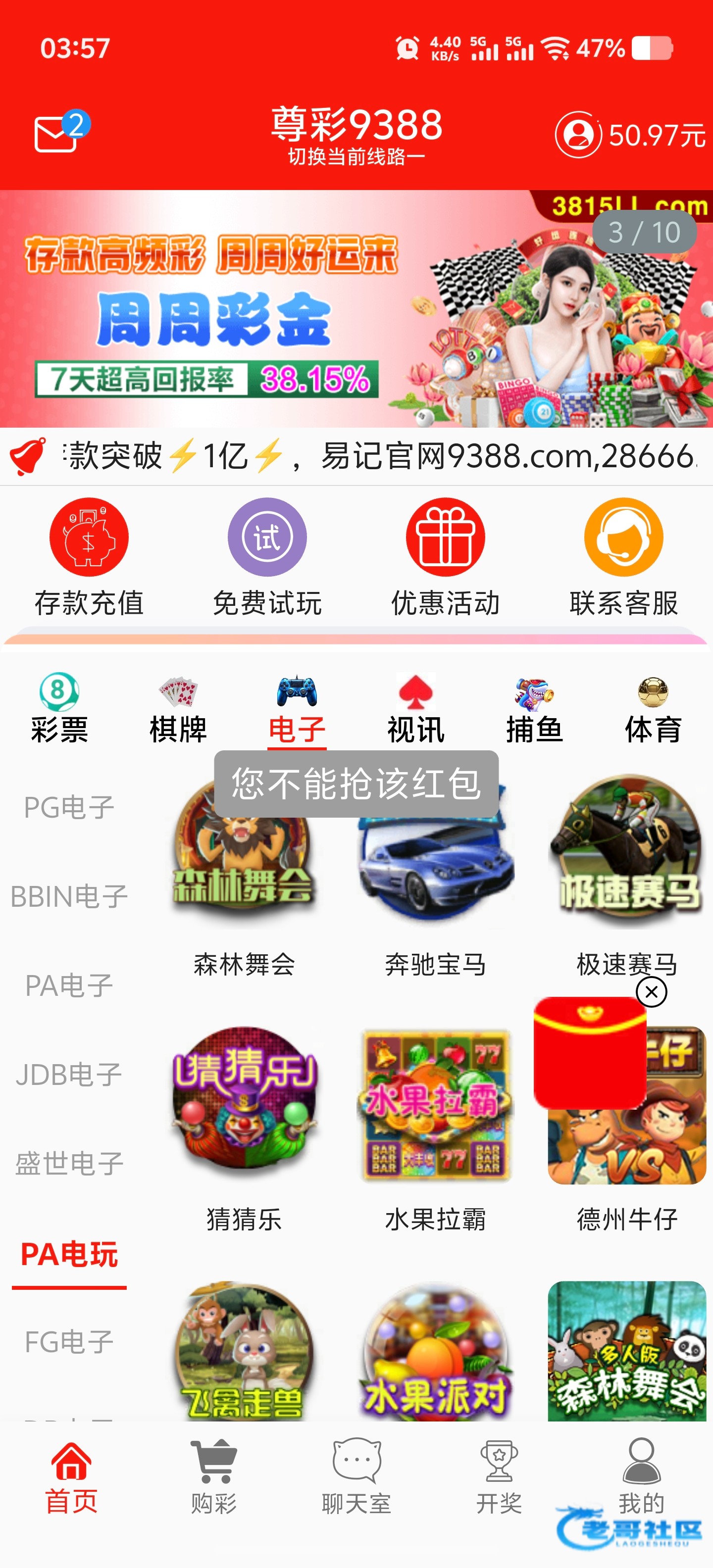Switch to the 棋牌 category tab
This screenshot has width=713, height=1568.
pos(178,709)
